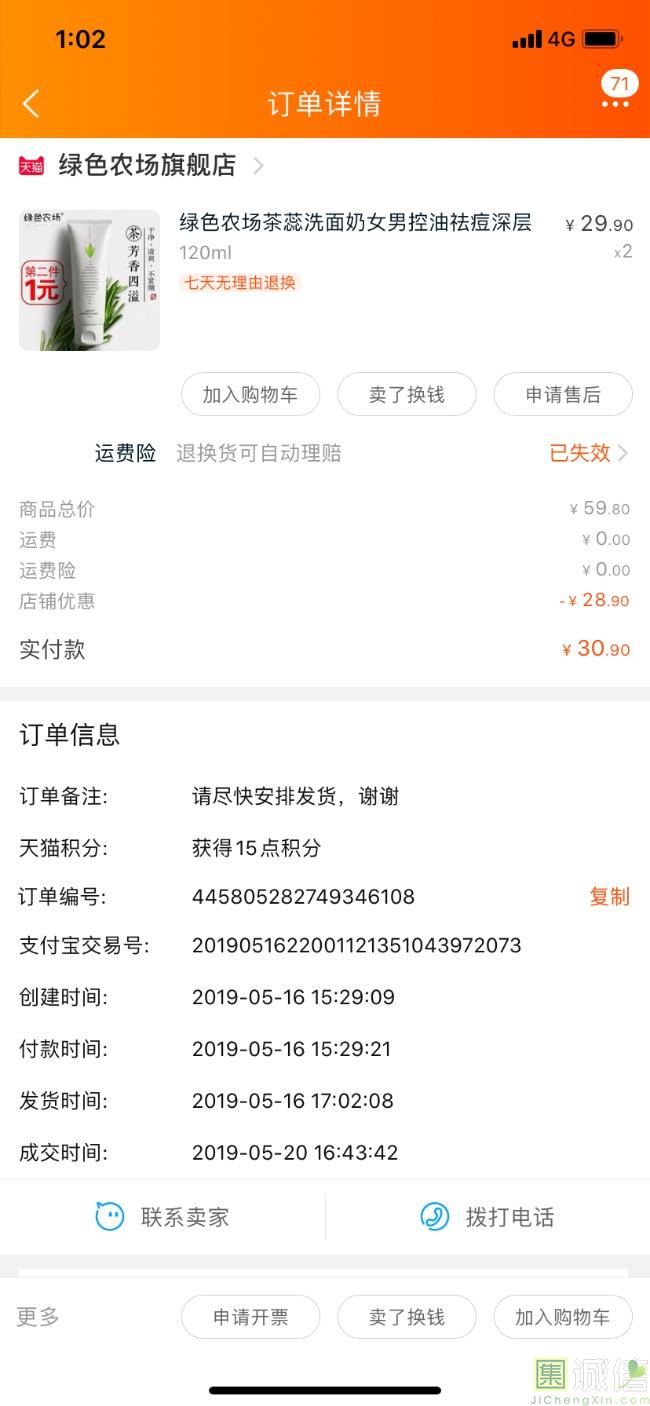Go back with the top-left arrow

pos(31,103)
